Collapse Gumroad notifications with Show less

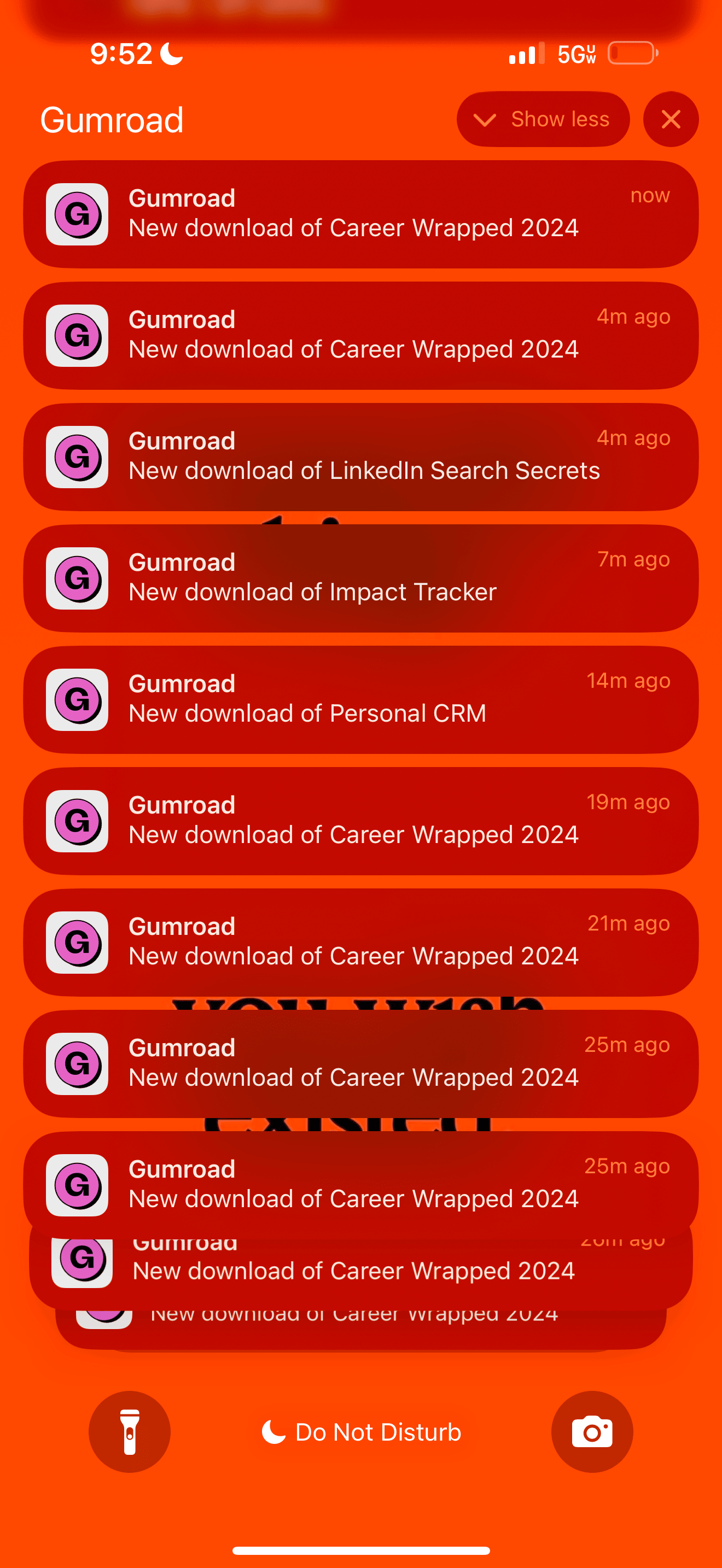tap(543, 119)
